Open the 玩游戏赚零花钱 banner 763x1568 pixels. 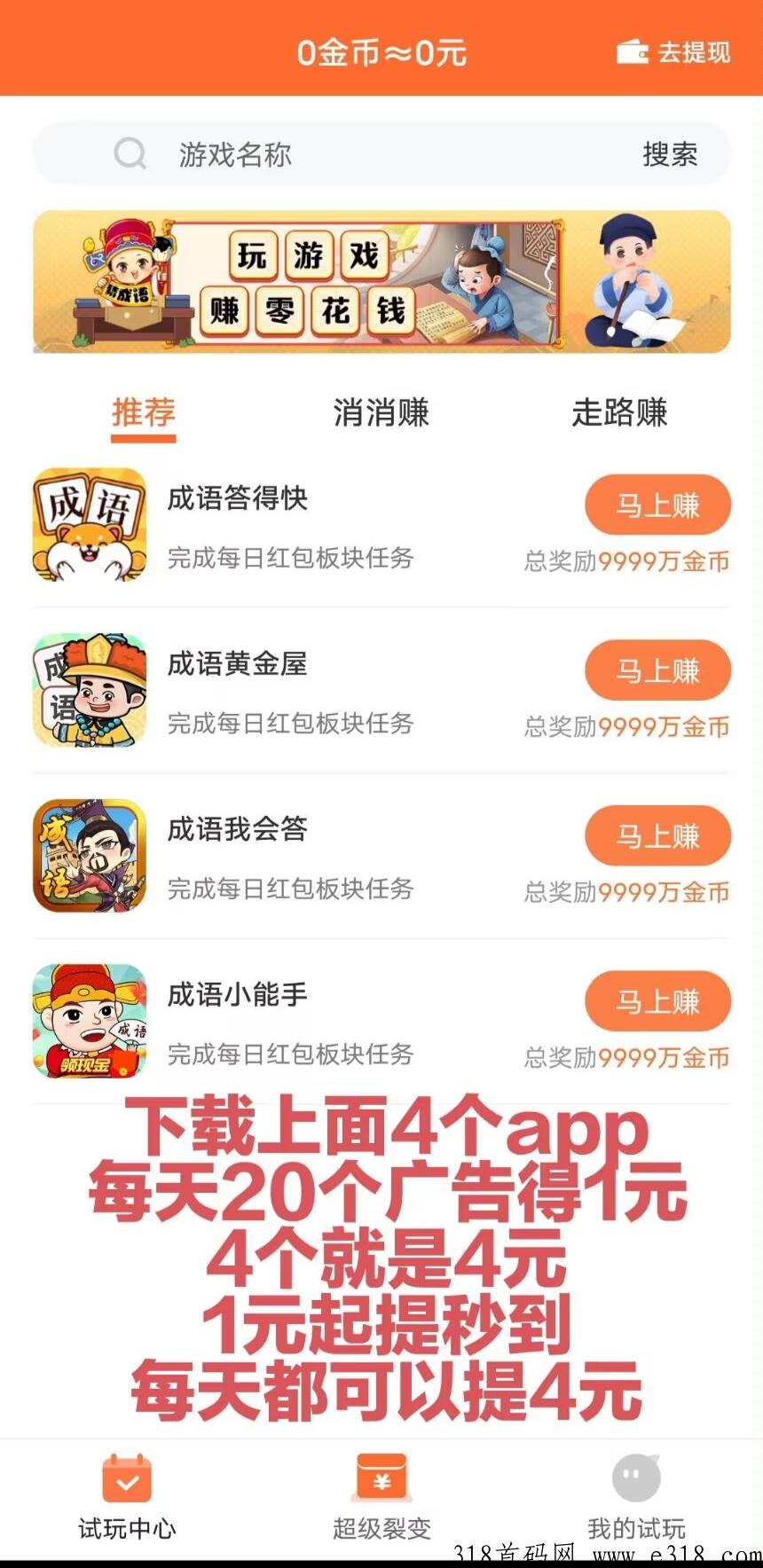pos(381,282)
